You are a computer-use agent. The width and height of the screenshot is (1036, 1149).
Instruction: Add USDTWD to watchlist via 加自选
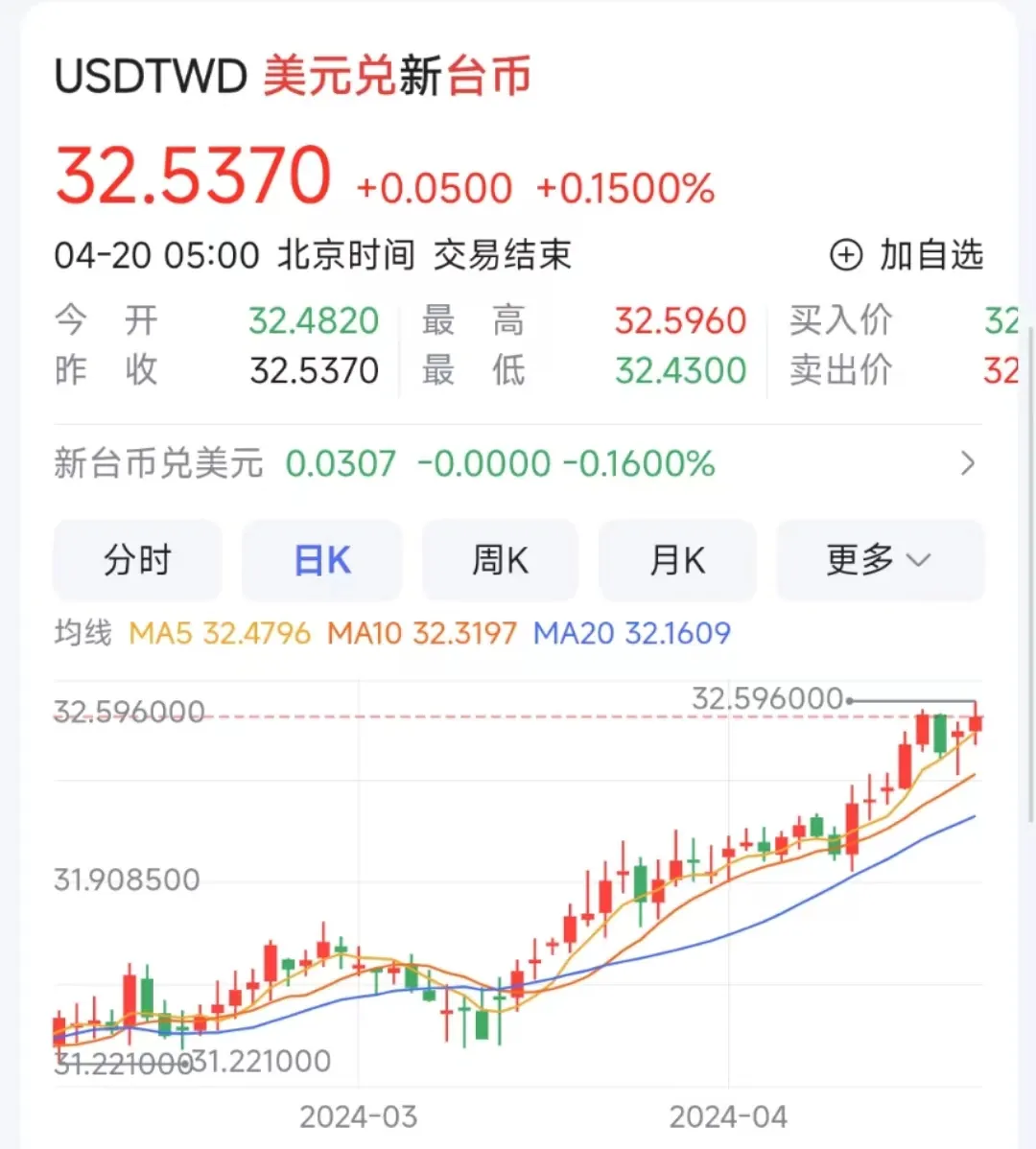(x=906, y=255)
